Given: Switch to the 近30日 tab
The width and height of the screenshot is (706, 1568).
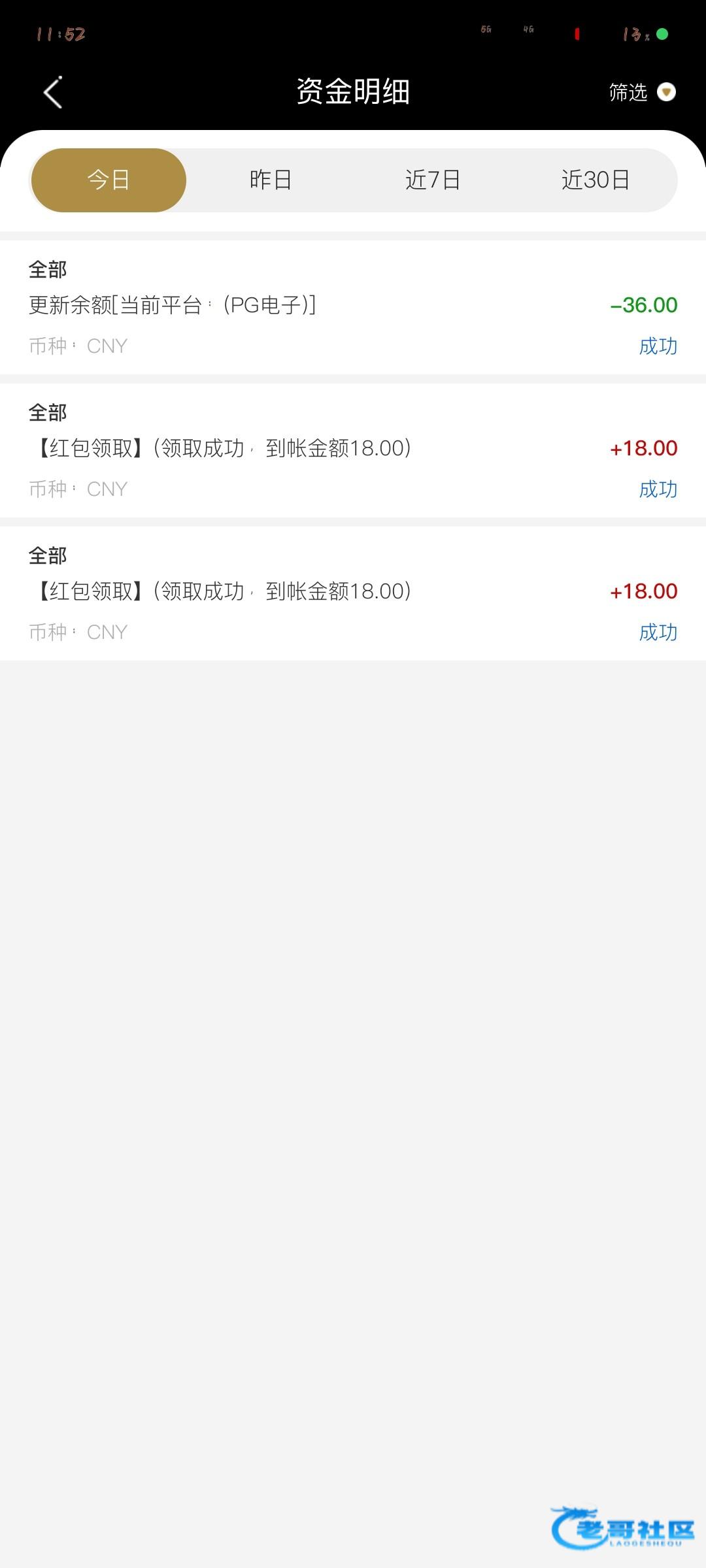Looking at the screenshot, I should (x=595, y=180).
